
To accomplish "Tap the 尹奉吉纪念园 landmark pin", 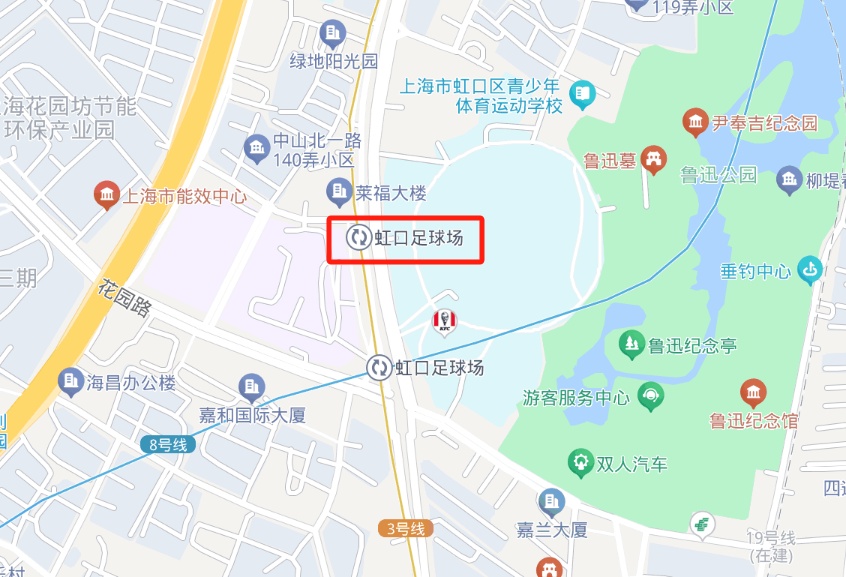I will [695, 122].
